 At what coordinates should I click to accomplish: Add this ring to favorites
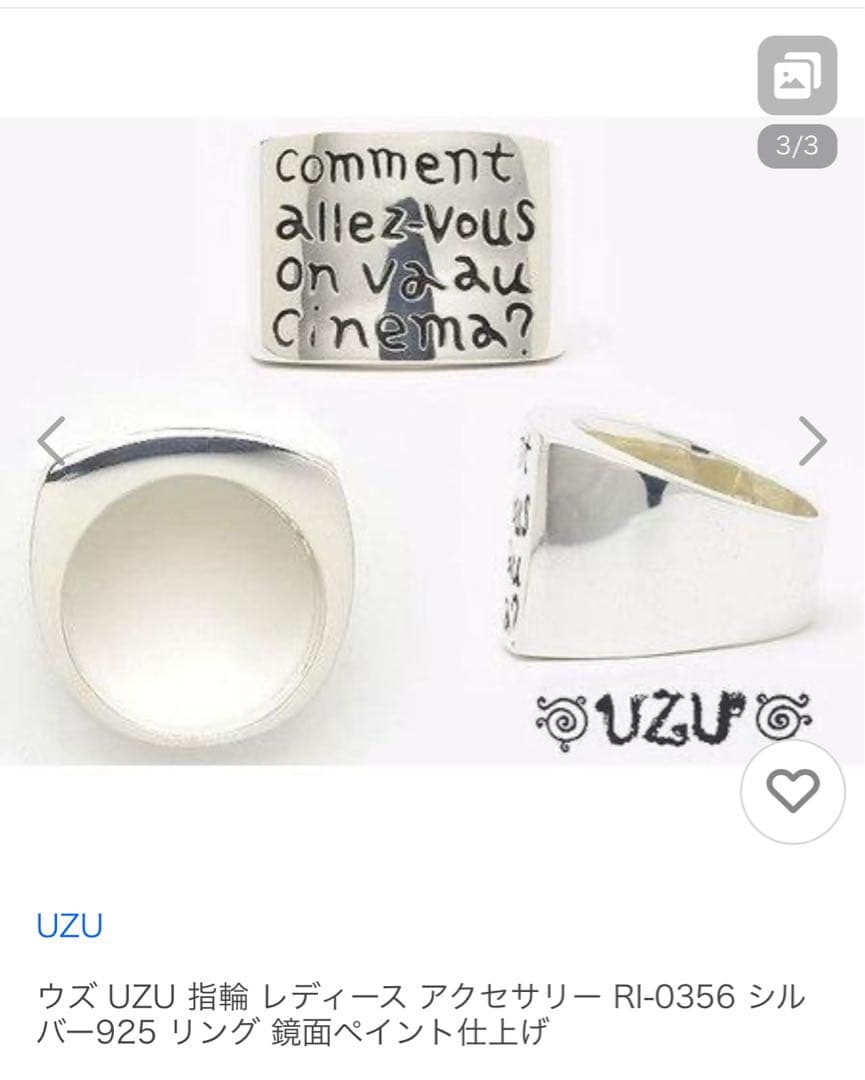(792, 793)
